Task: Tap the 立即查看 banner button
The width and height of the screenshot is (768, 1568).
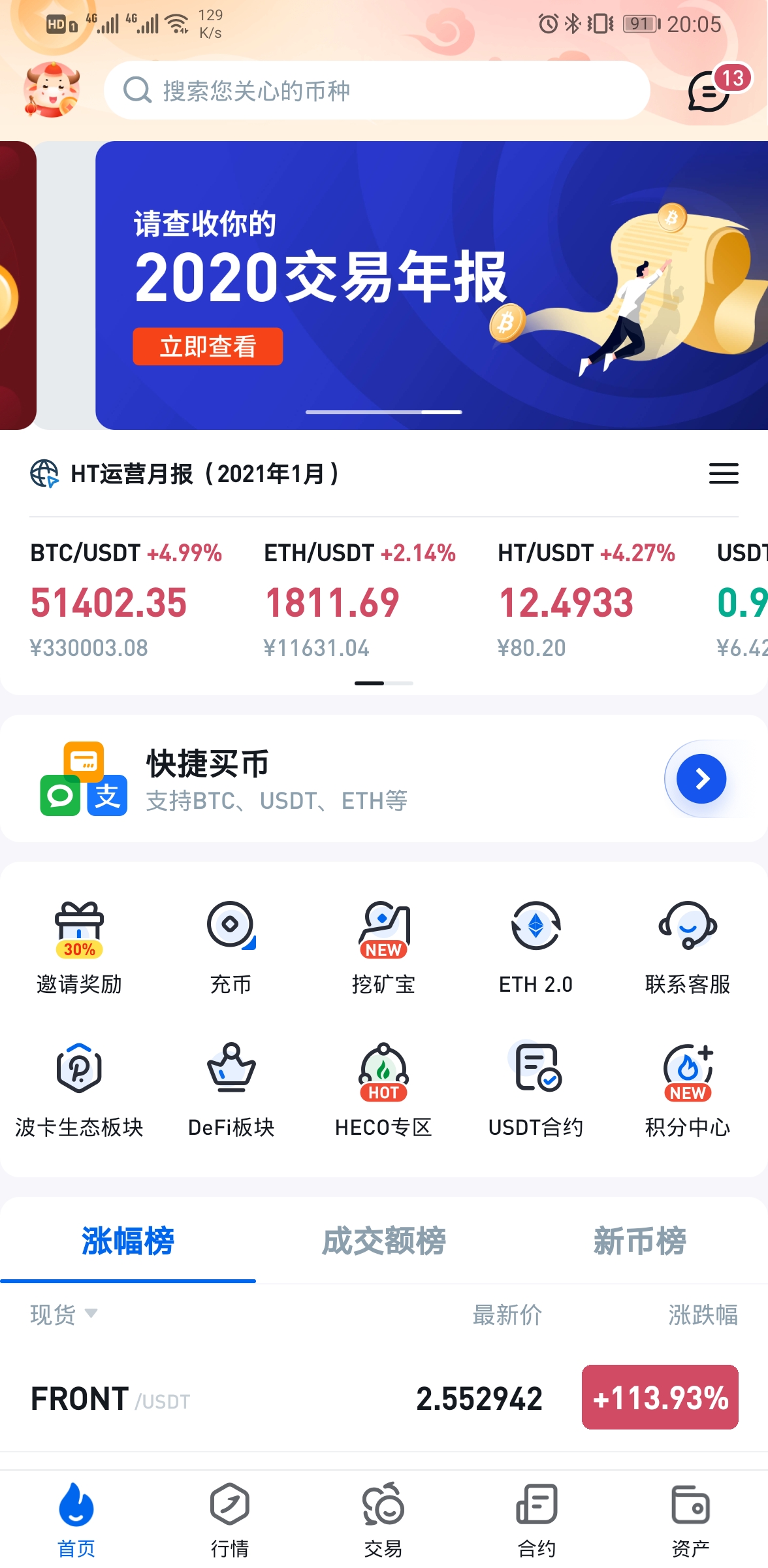Action: coord(208,346)
